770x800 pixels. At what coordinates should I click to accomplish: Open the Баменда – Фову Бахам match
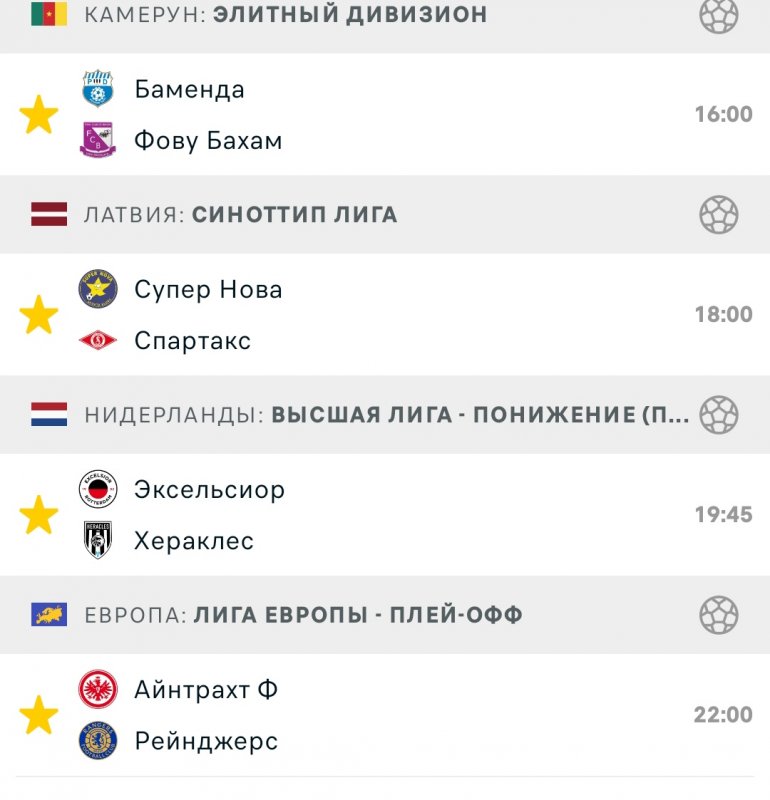(x=400, y=115)
